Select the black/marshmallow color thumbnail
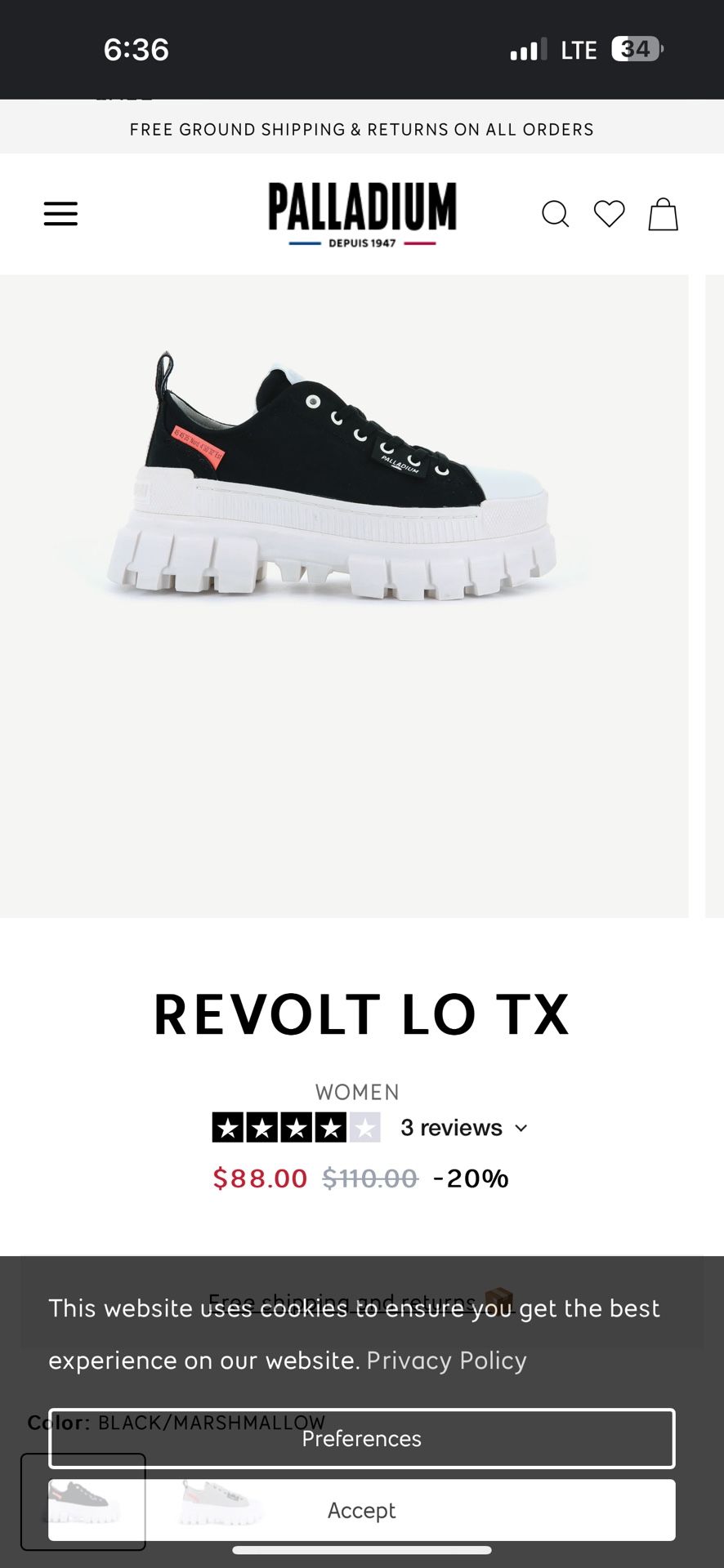 82,1503
